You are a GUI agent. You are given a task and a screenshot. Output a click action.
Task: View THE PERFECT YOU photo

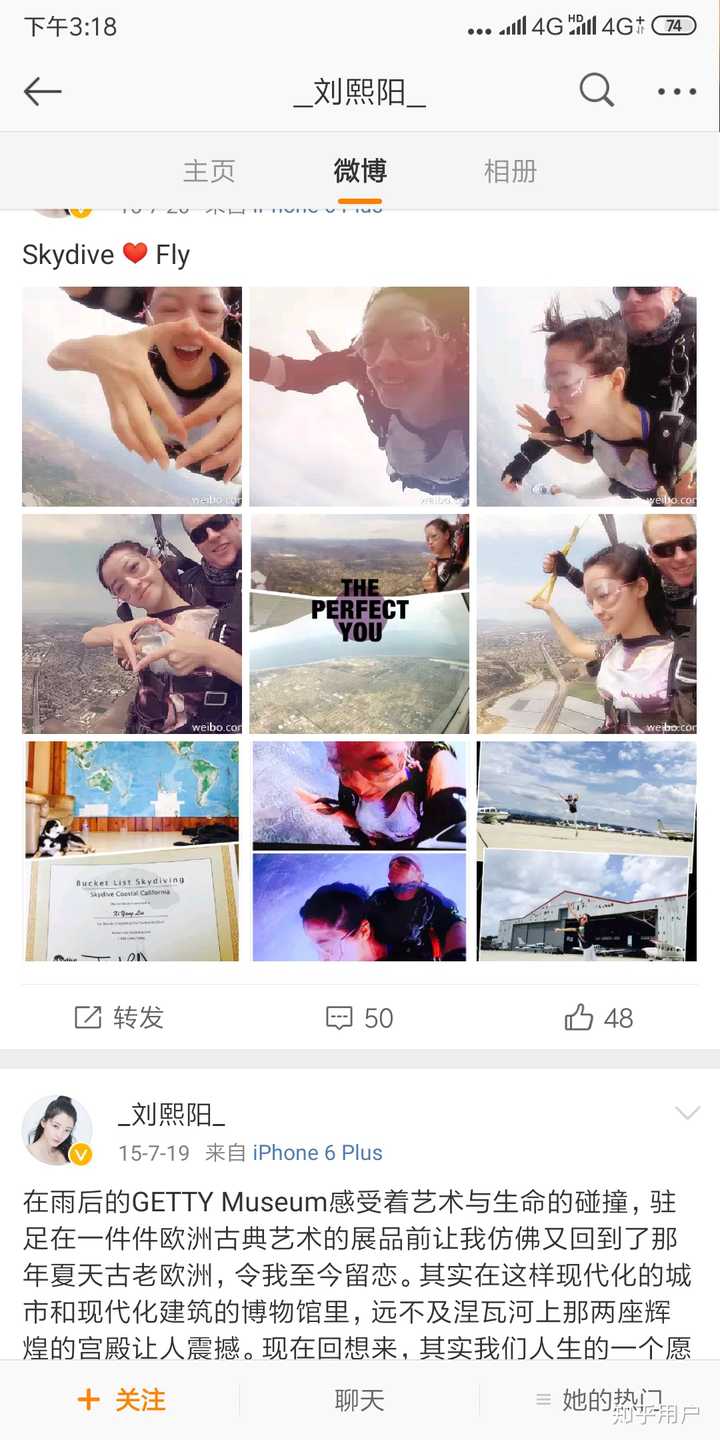tap(359, 624)
